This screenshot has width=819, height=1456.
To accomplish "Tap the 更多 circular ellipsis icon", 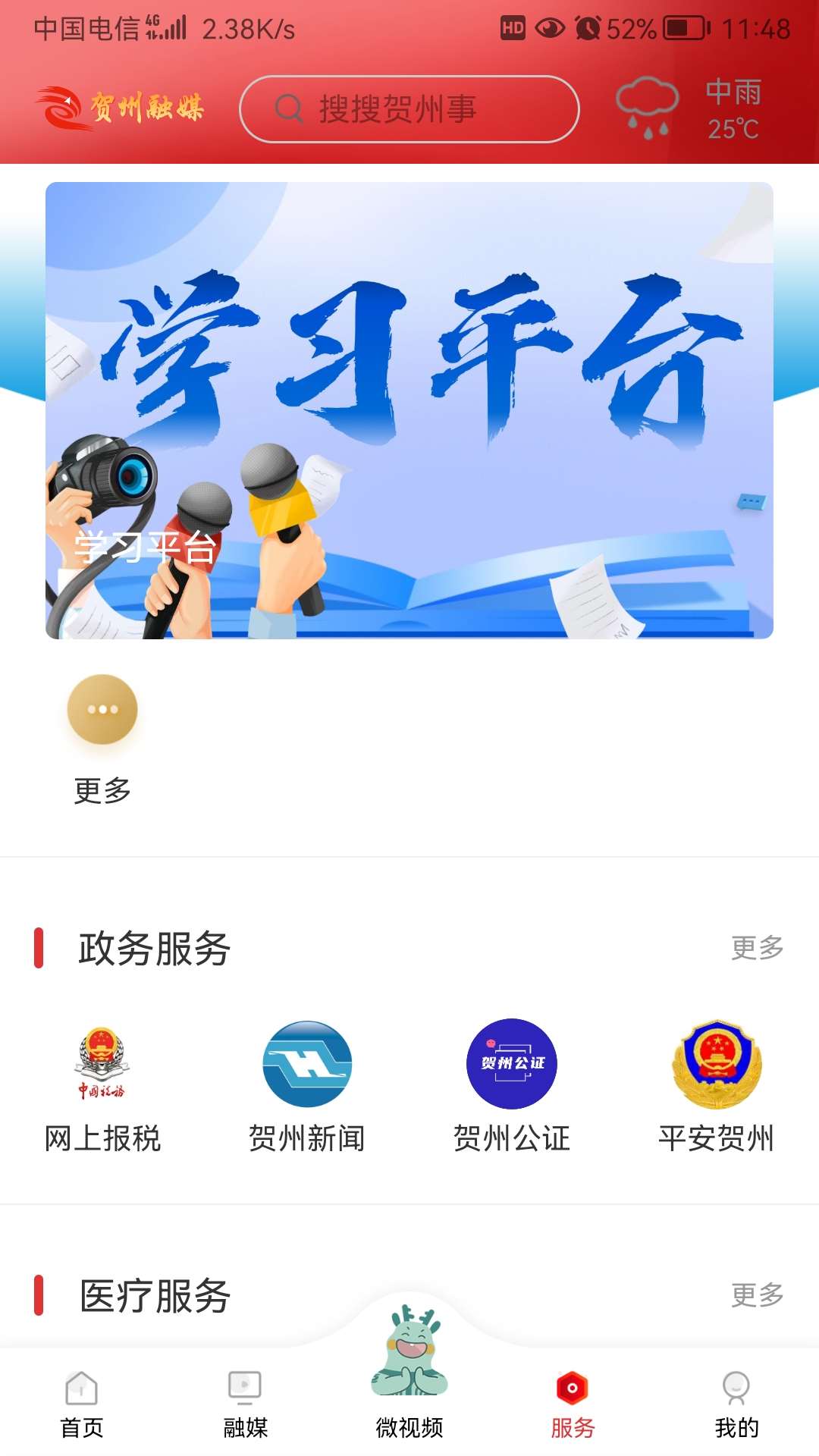I will [x=102, y=711].
